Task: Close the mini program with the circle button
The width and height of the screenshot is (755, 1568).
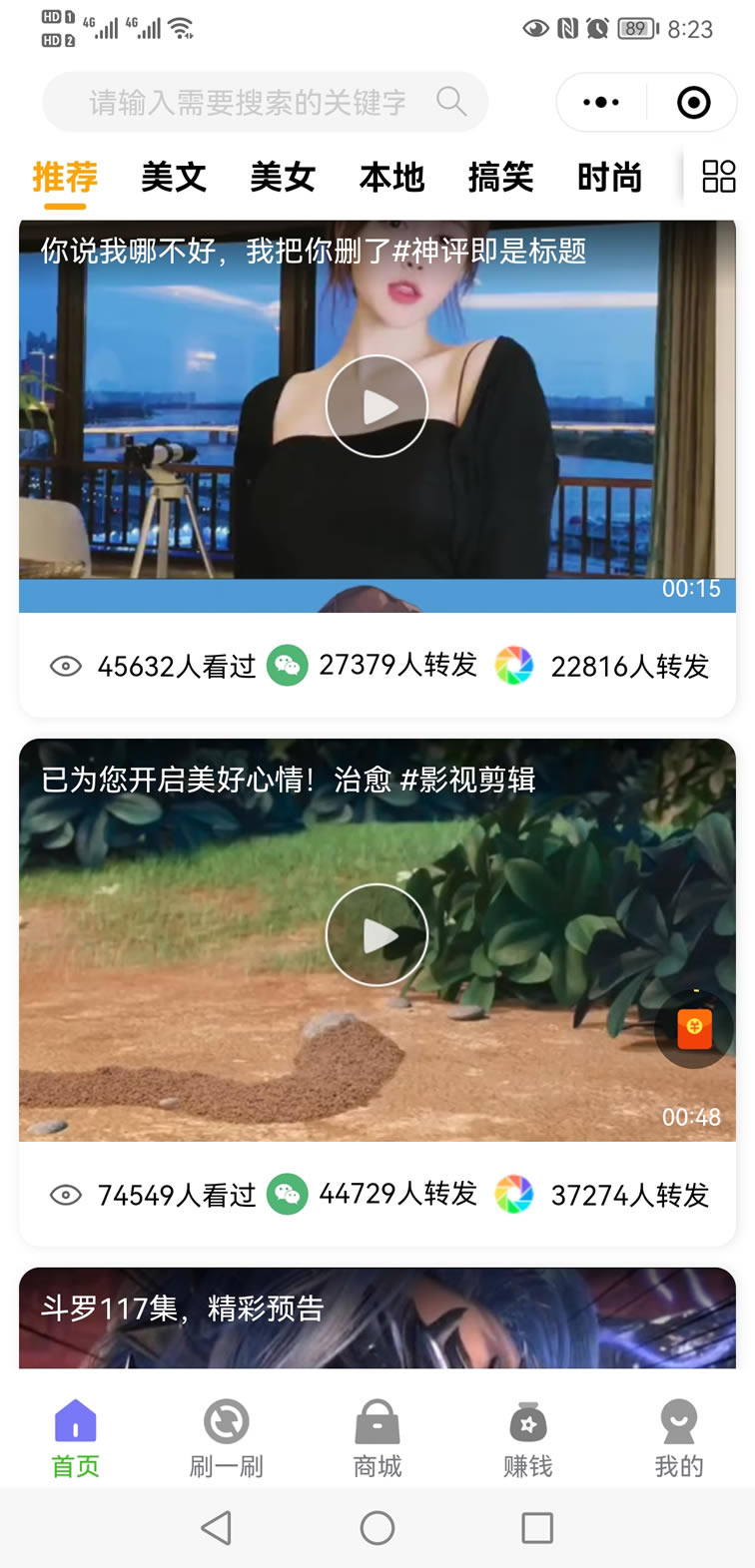Action: (x=693, y=102)
